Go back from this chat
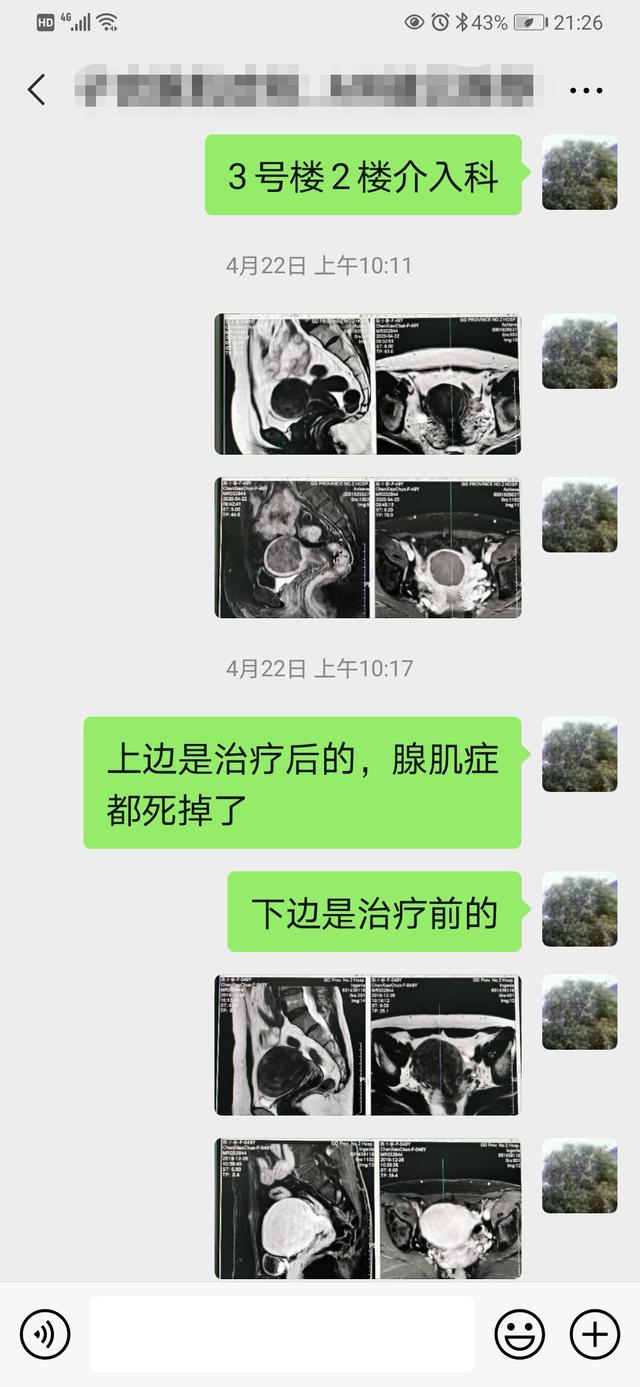The width and height of the screenshot is (640, 1387). pyautogui.click(x=37, y=90)
